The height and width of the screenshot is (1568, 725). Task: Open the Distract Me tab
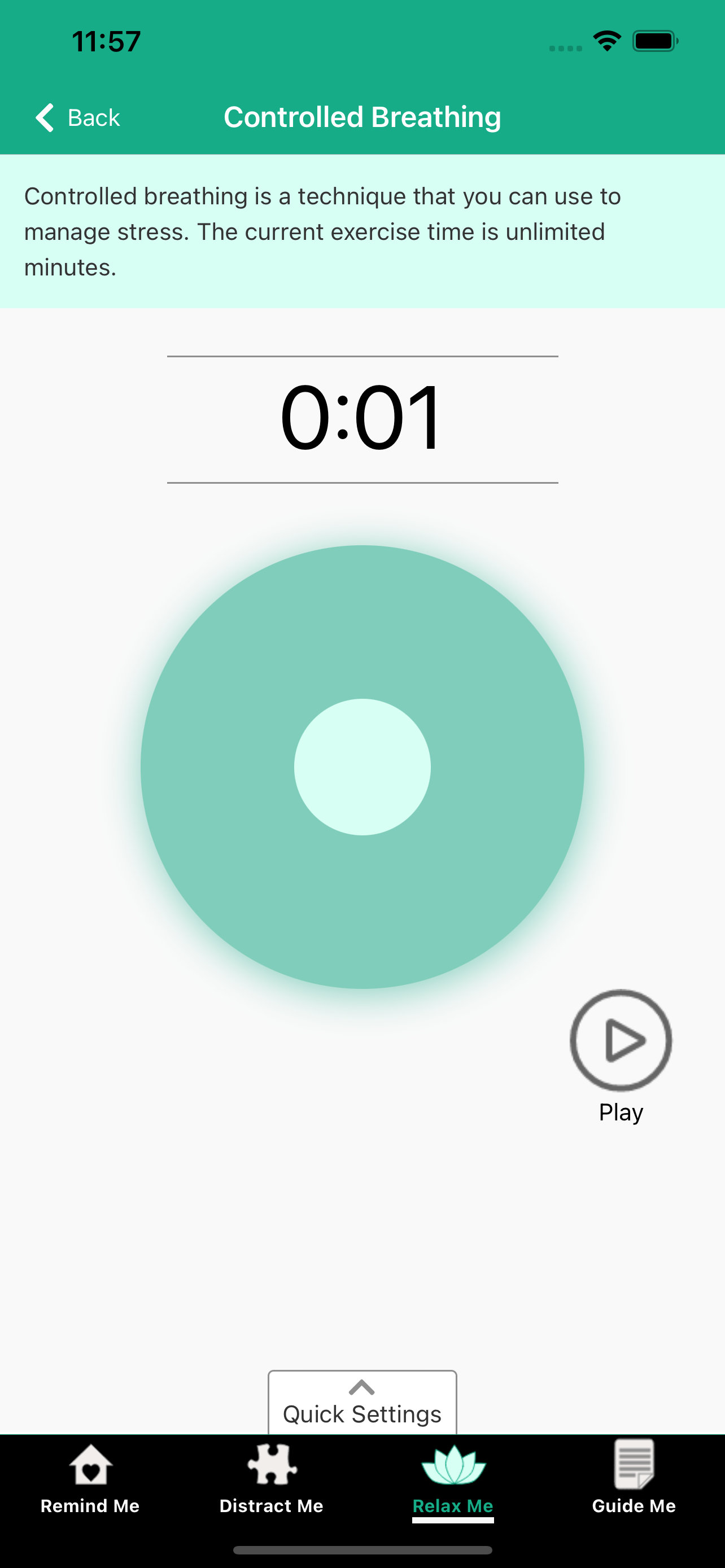tap(272, 1481)
